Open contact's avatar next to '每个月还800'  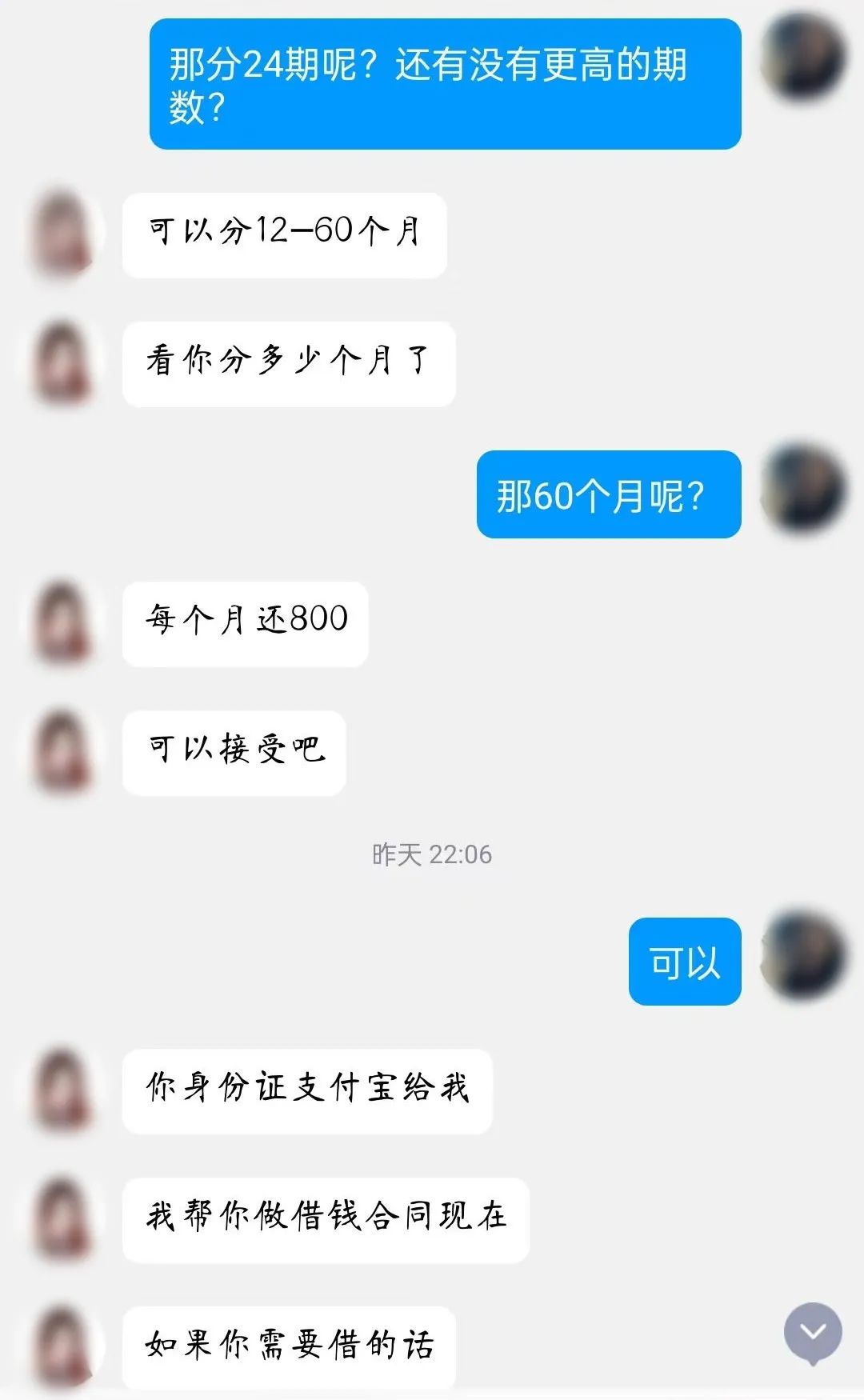pyautogui.click(x=62, y=622)
